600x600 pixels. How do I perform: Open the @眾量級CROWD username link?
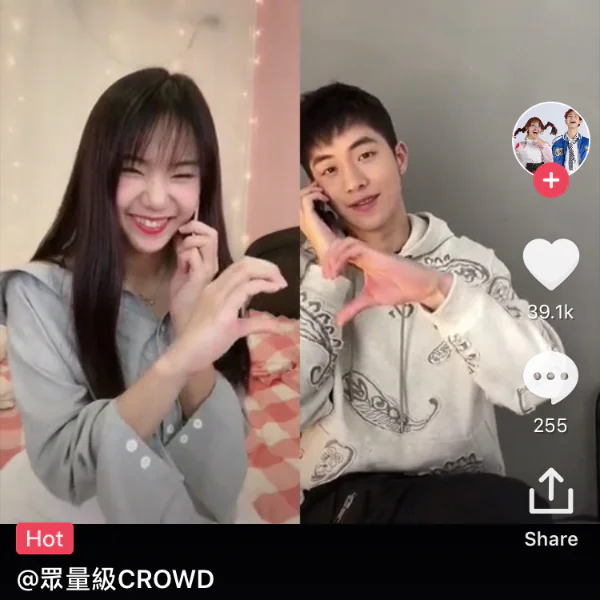(x=115, y=579)
